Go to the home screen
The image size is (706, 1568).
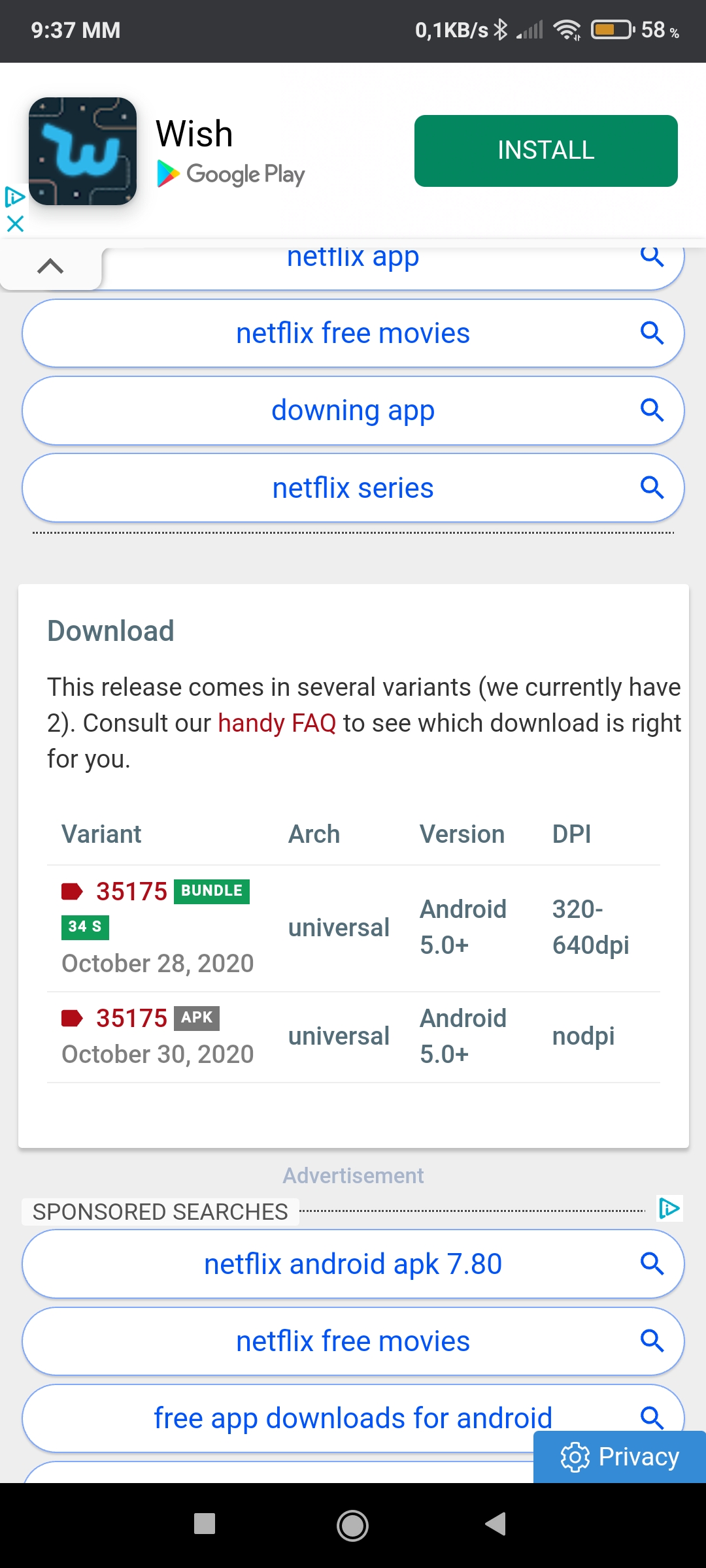352,1526
